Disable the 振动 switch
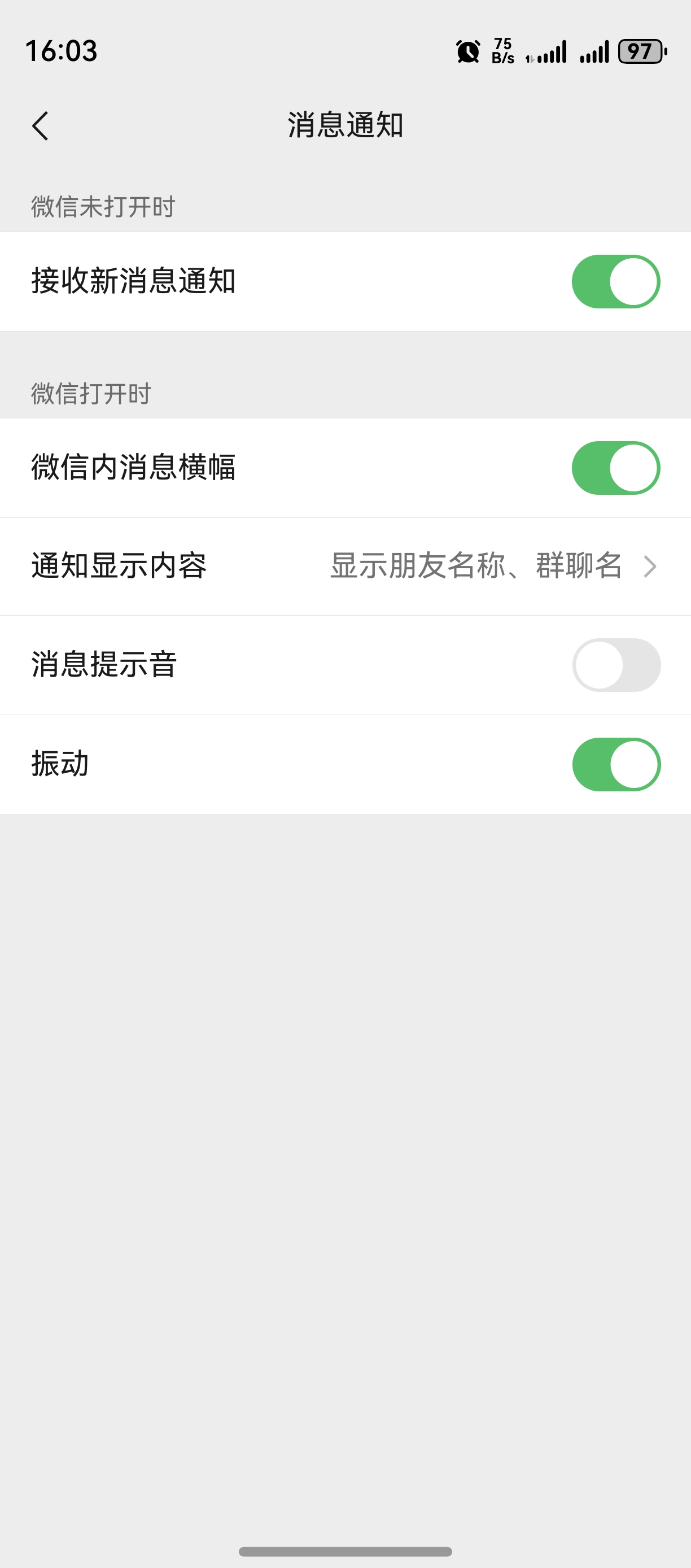Viewport: 691px width, 1568px height. pyautogui.click(x=615, y=765)
